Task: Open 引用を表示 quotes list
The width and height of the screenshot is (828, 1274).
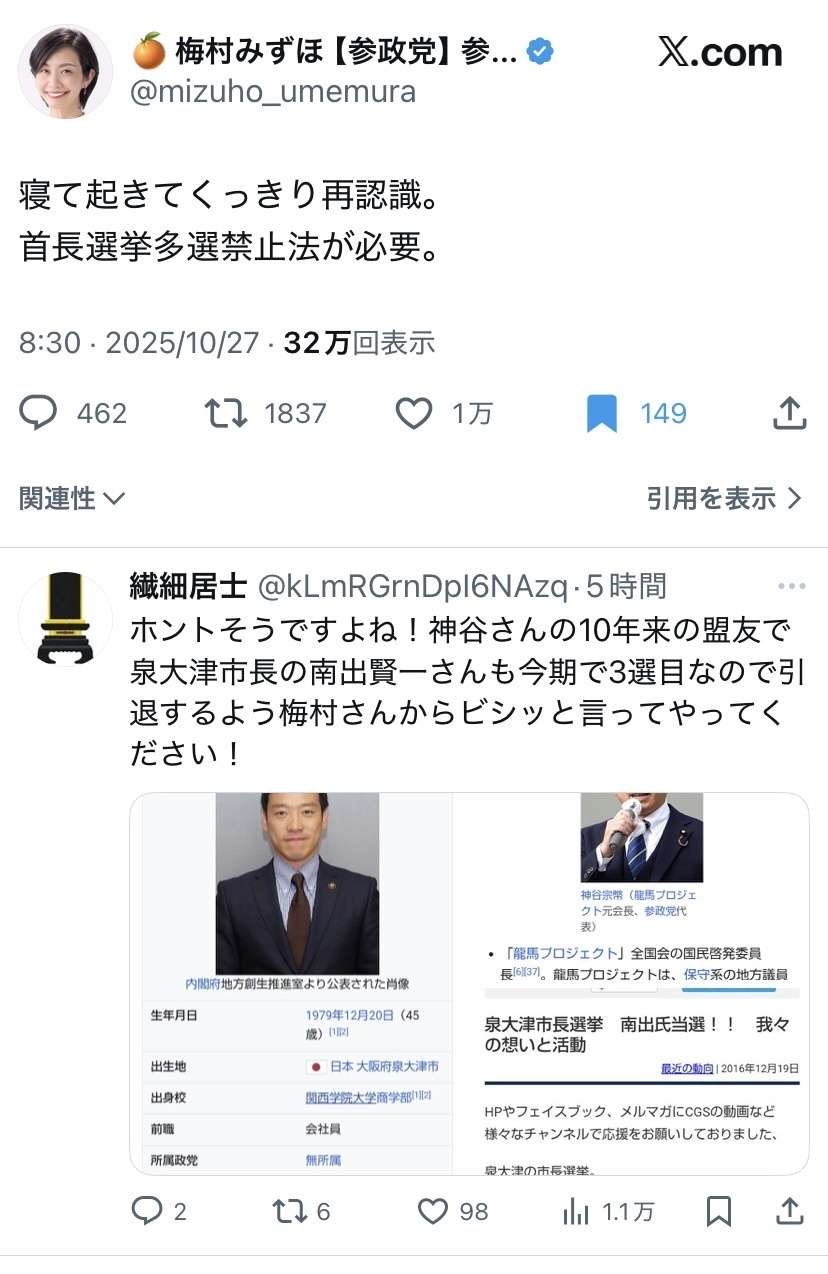Action: pyautogui.click(x=724, y=498)
